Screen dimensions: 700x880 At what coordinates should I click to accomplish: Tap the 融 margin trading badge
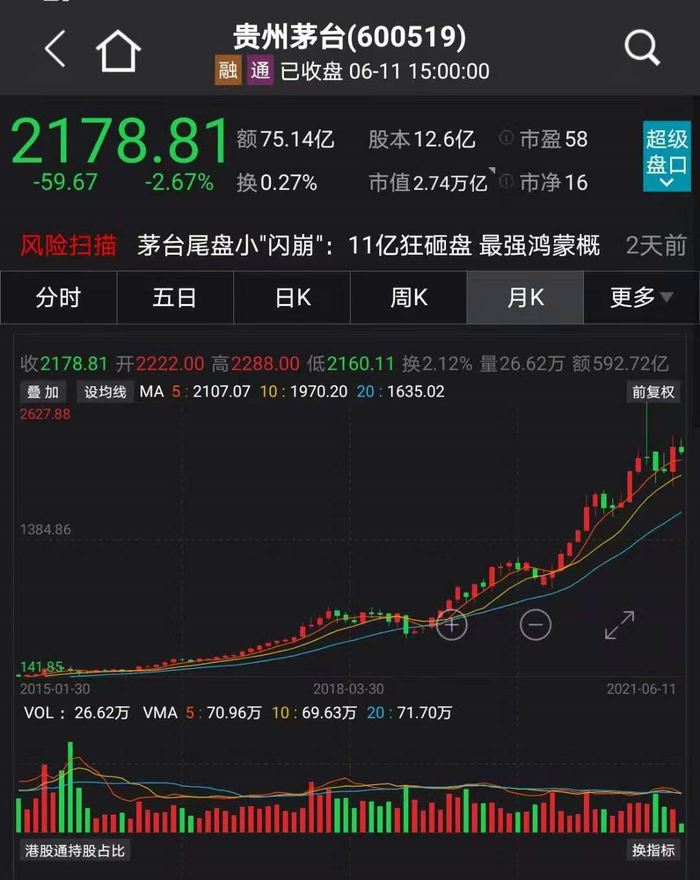228,71
